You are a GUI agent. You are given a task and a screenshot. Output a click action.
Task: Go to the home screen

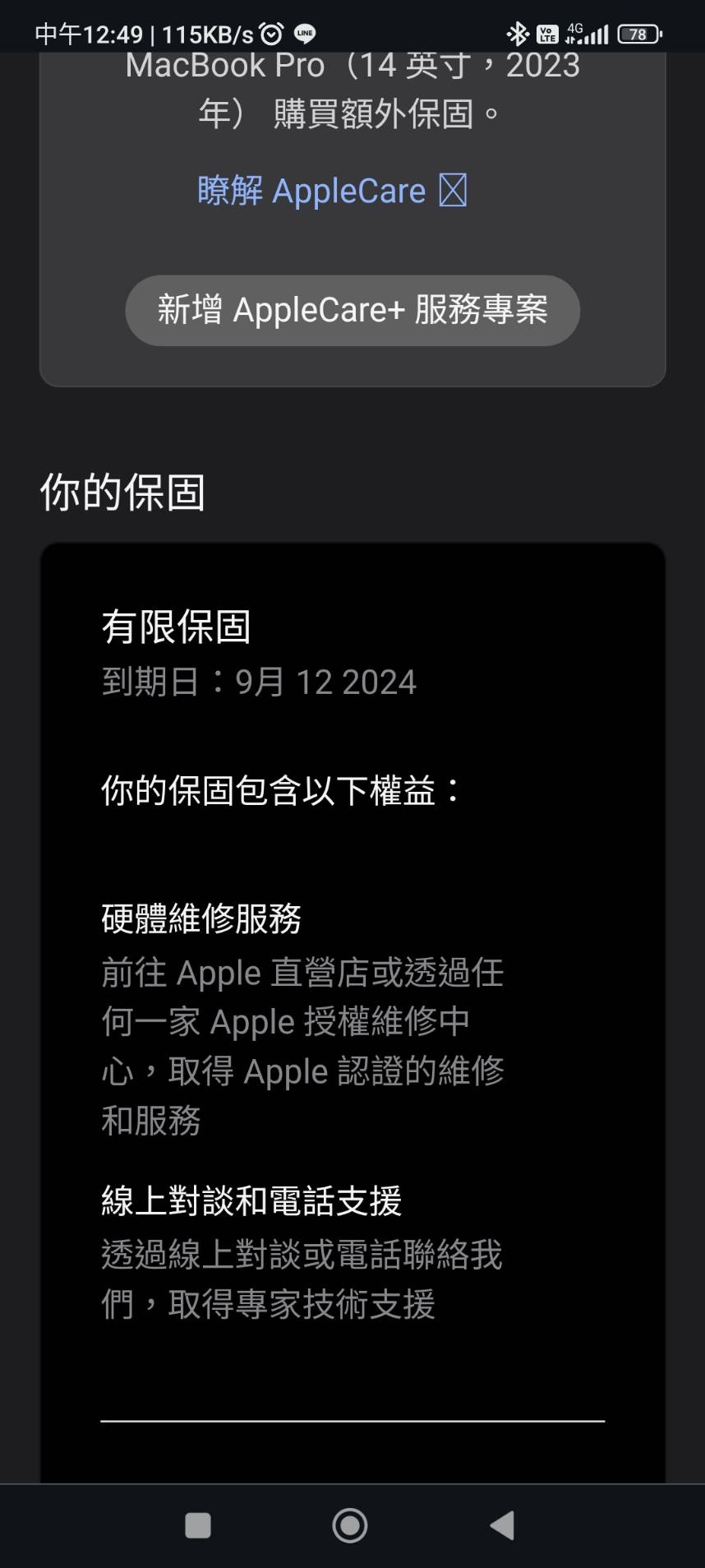(350, 1525)
